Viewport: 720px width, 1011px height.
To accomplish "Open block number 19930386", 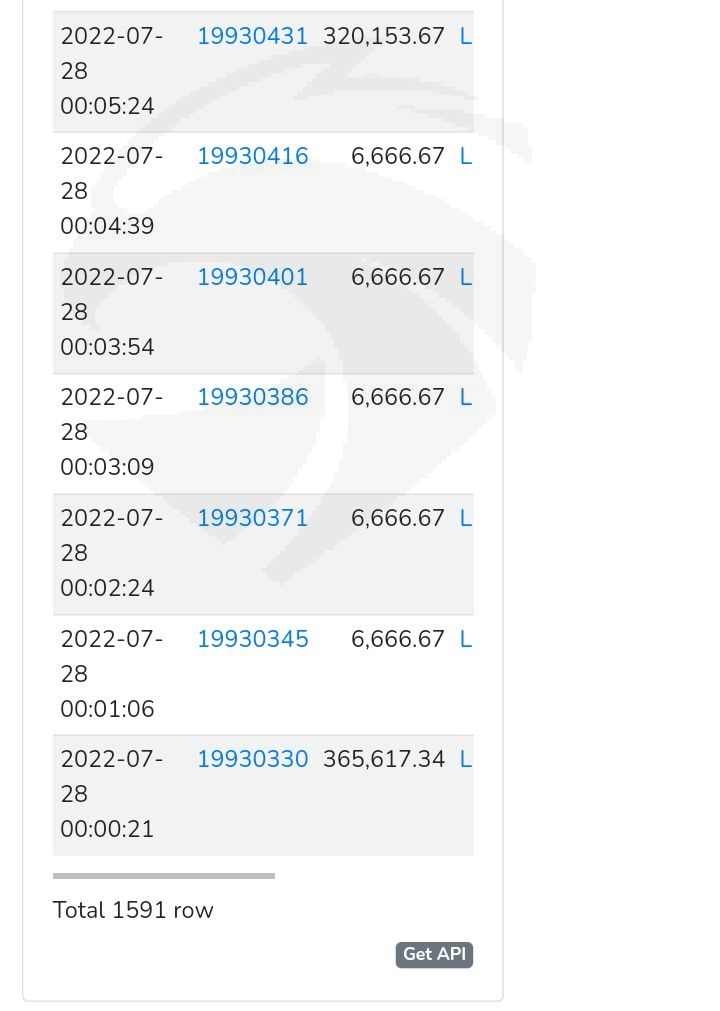I will pos(252,397).
